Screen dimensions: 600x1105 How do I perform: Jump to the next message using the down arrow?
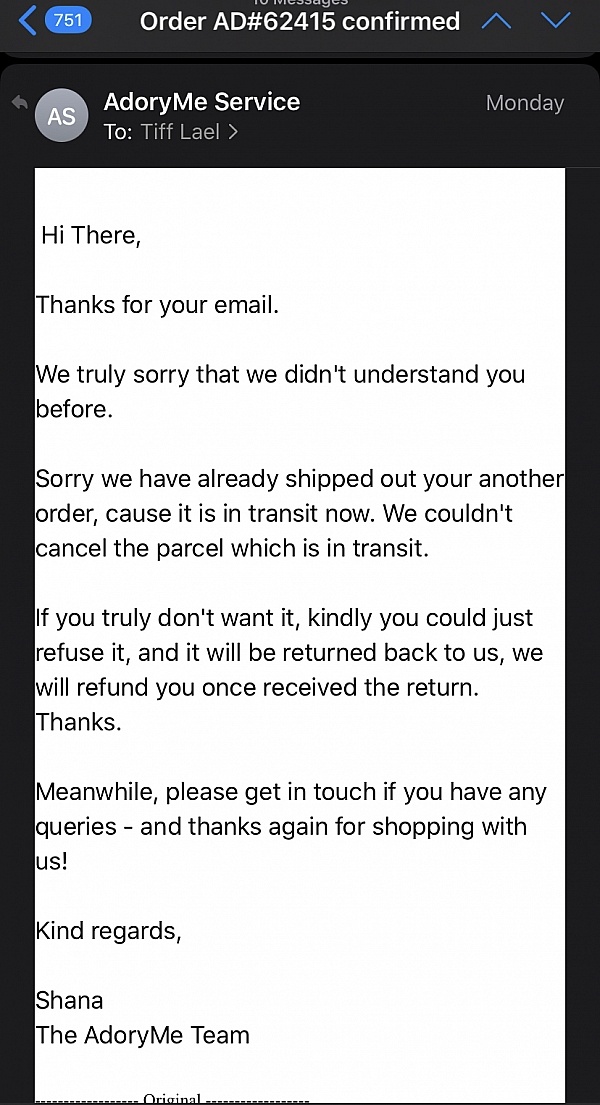(556, 21)
